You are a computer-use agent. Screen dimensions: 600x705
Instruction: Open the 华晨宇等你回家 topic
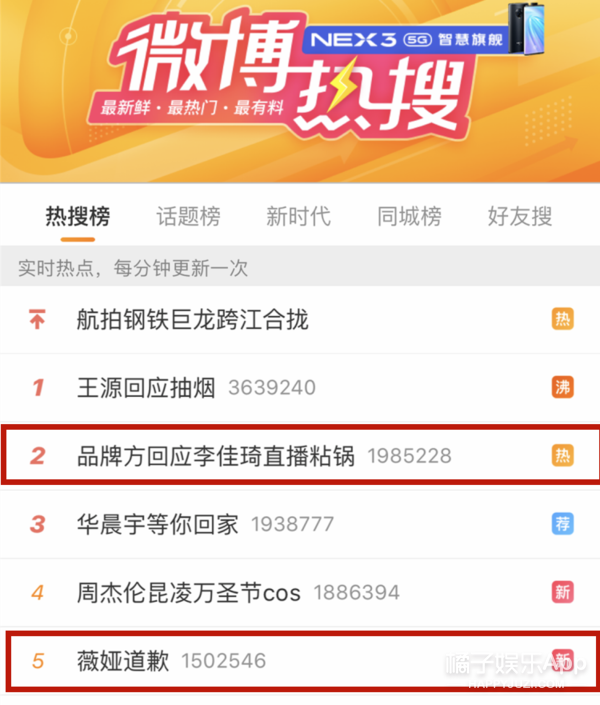[x=158, y=524]
